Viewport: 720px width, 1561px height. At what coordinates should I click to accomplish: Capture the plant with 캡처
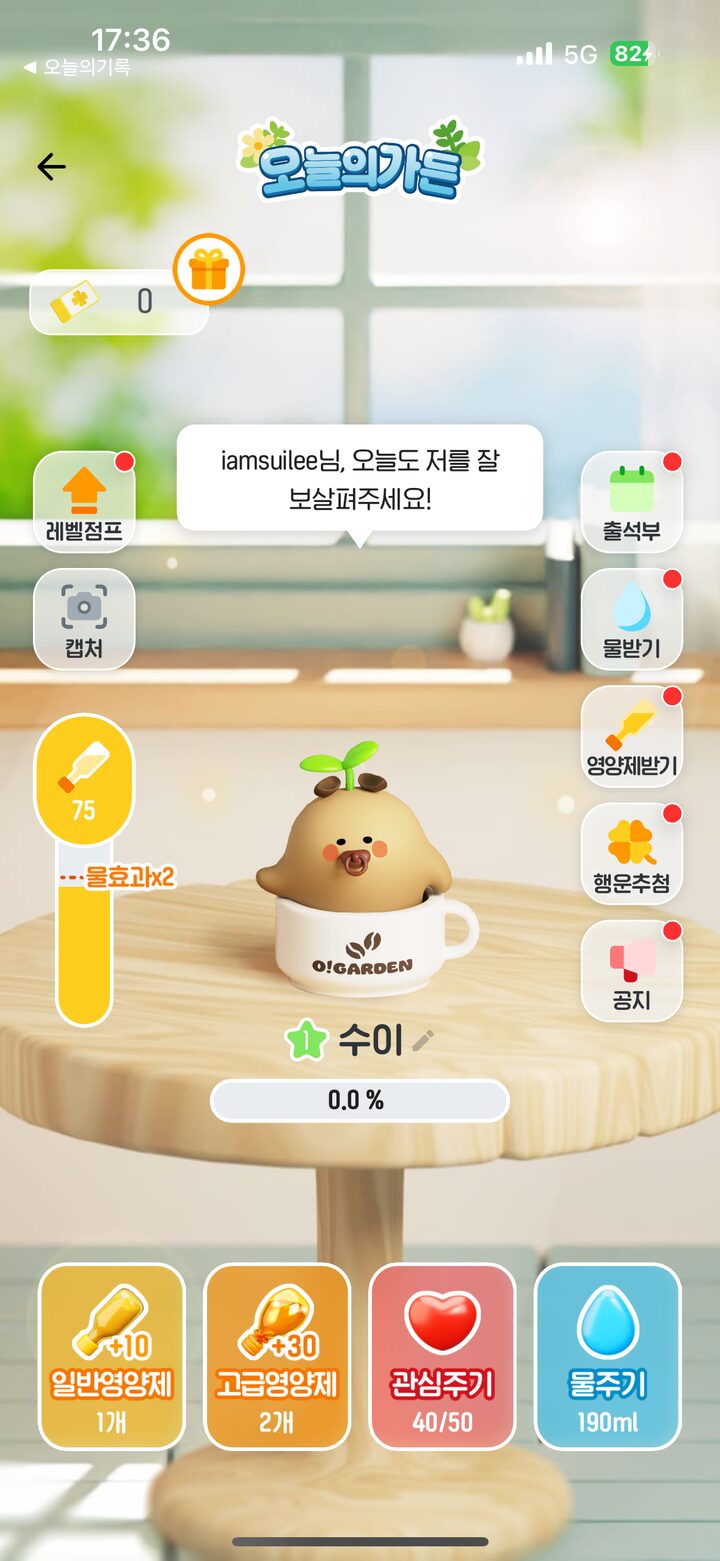coord(84,619)
